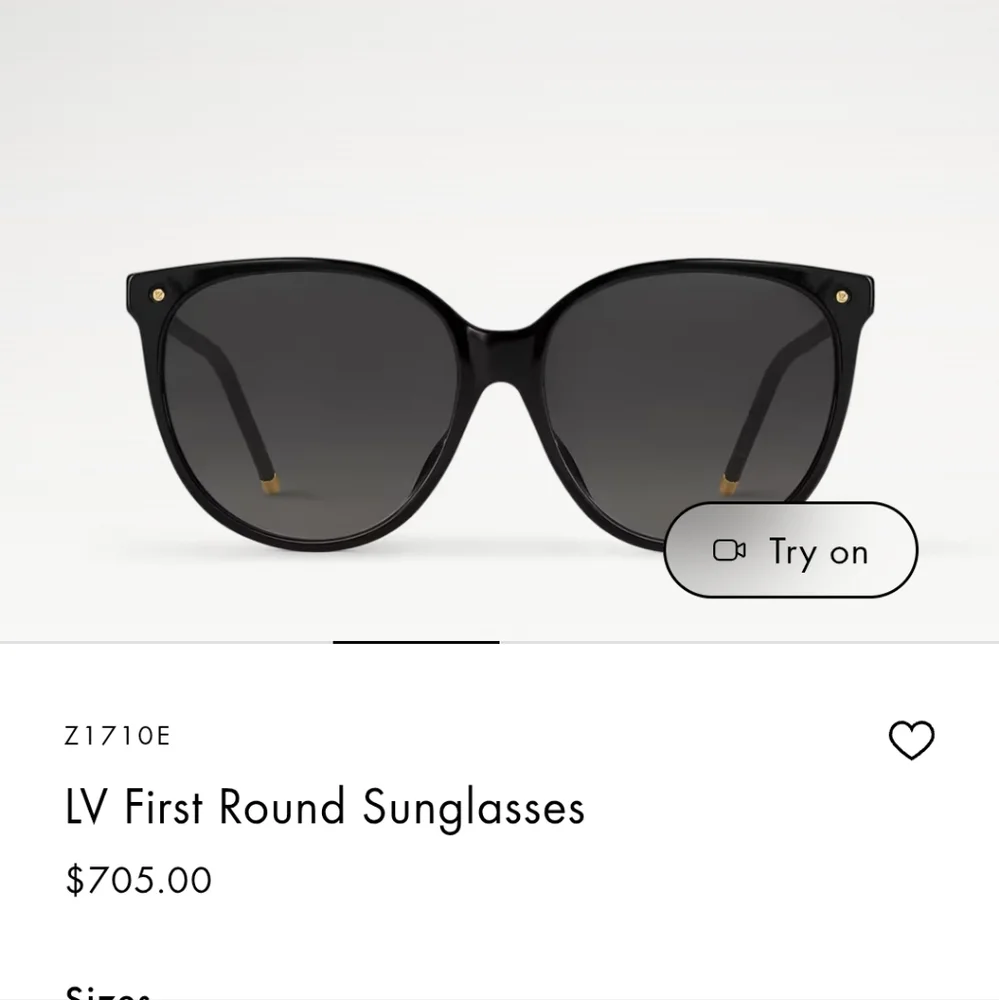Open product details via LV First Round Sunglasses title
Screen dimensions: 999x1000
pyautogui.click(x=323, y=808)
